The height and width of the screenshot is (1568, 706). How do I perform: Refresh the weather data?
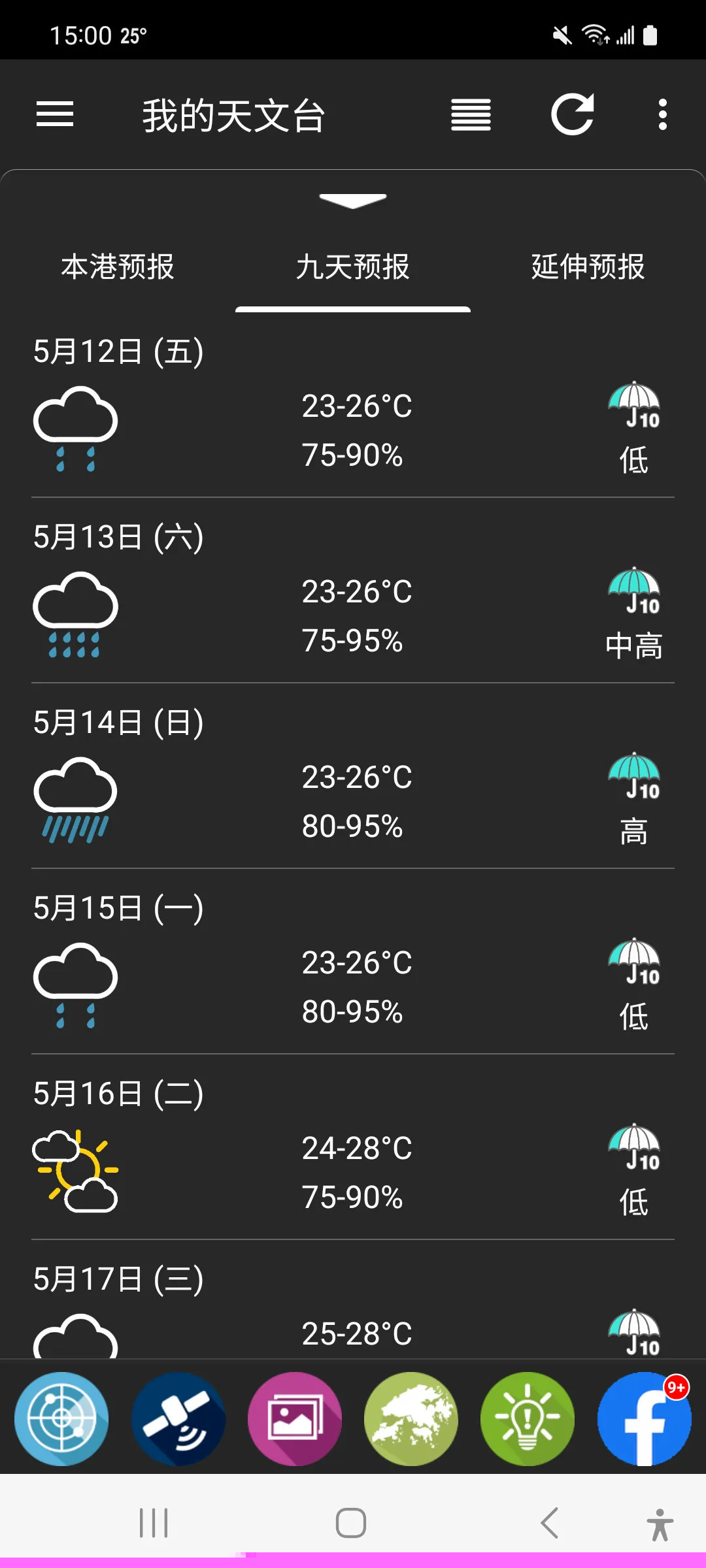point(573,115)
